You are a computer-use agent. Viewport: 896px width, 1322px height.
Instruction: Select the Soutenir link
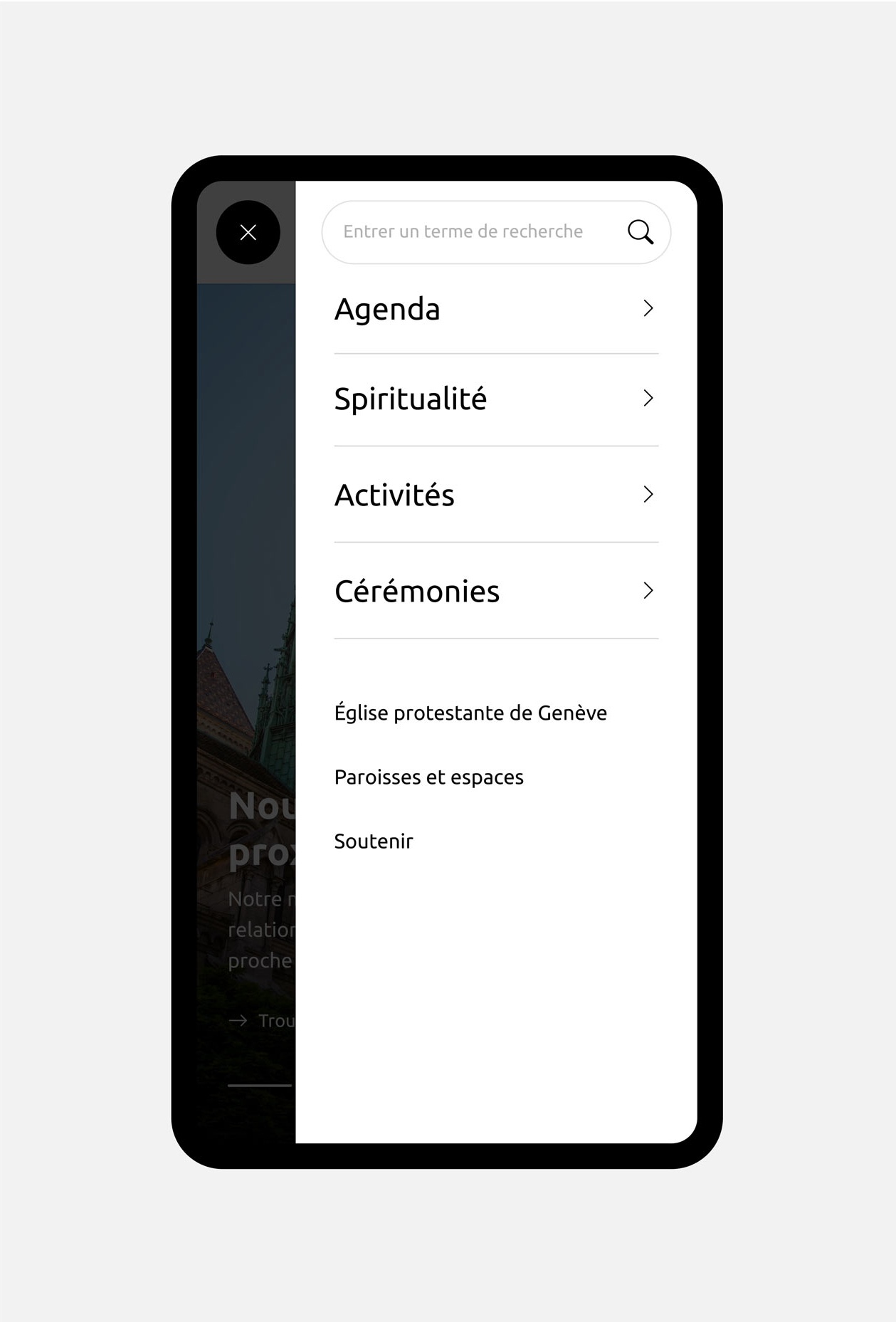374,841
